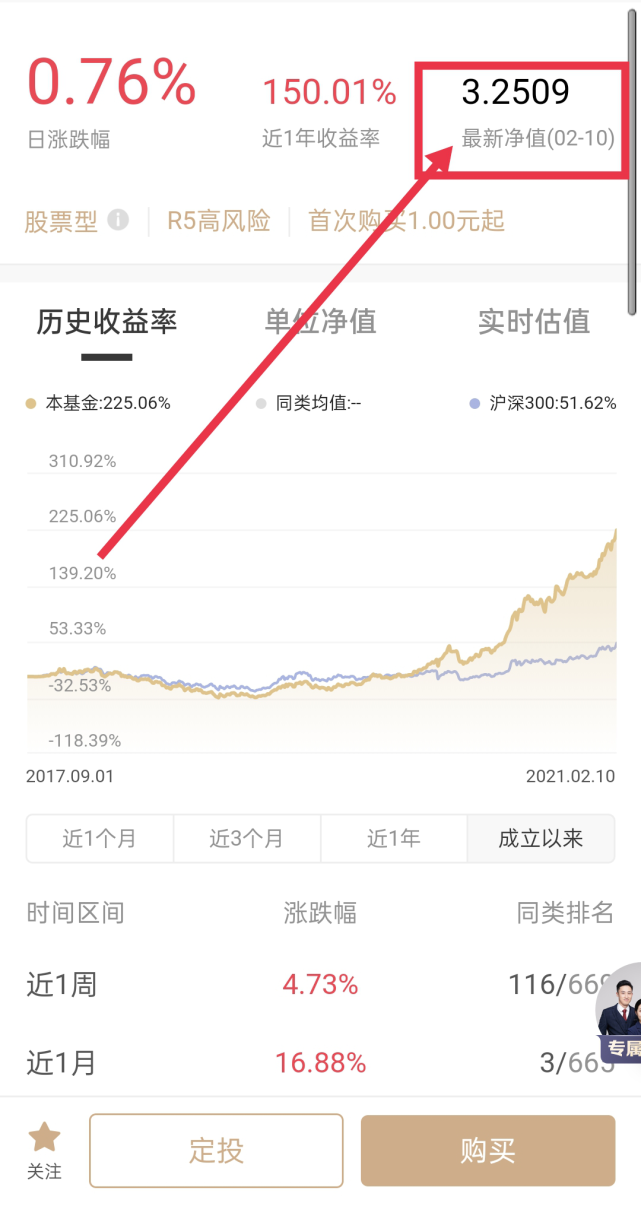Switch to the 实时估值 tab
641x1219 pixels.
534,321
